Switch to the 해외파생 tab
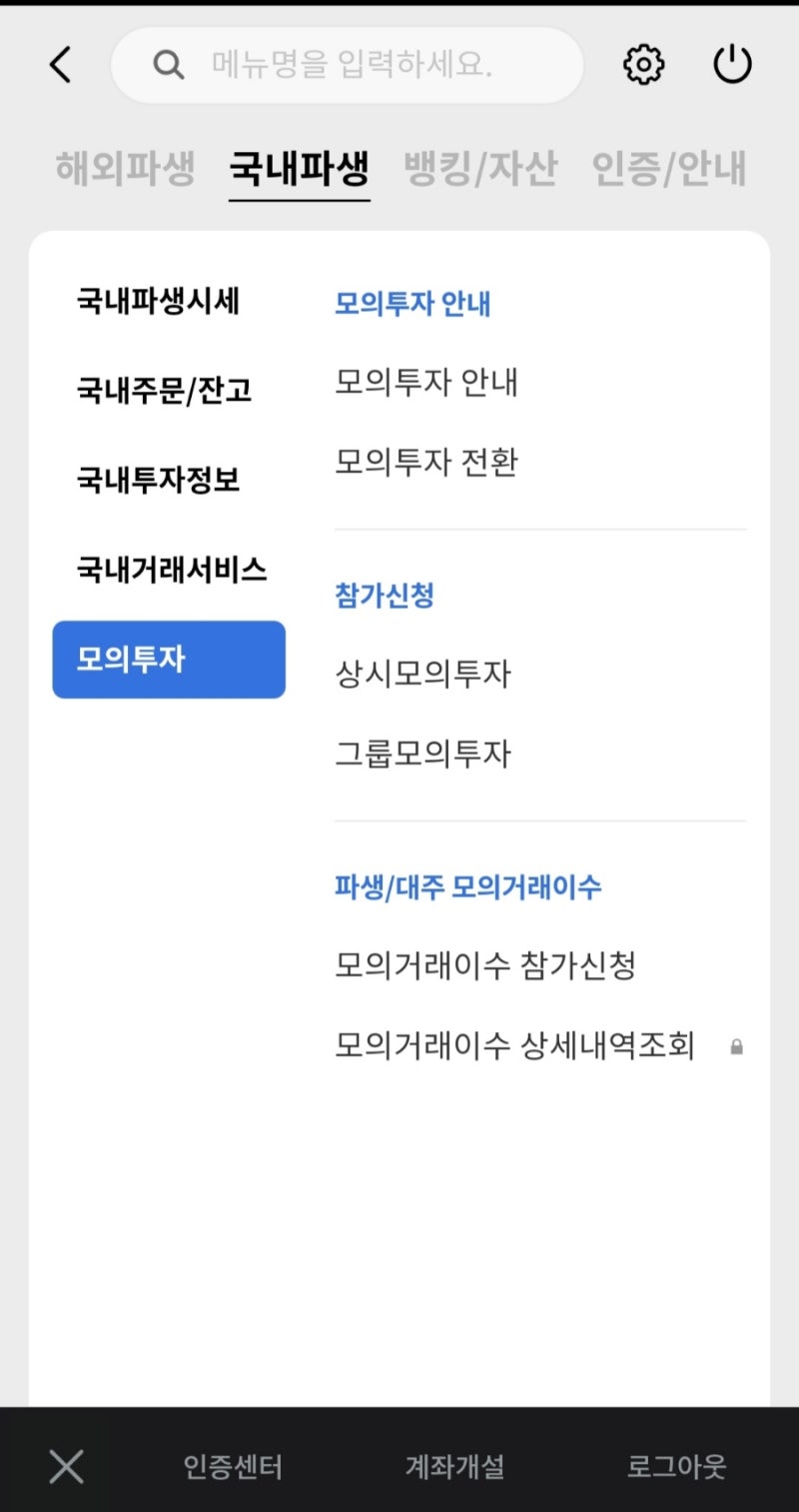The width and height of the screenshot is (799, 1512). 121,168
